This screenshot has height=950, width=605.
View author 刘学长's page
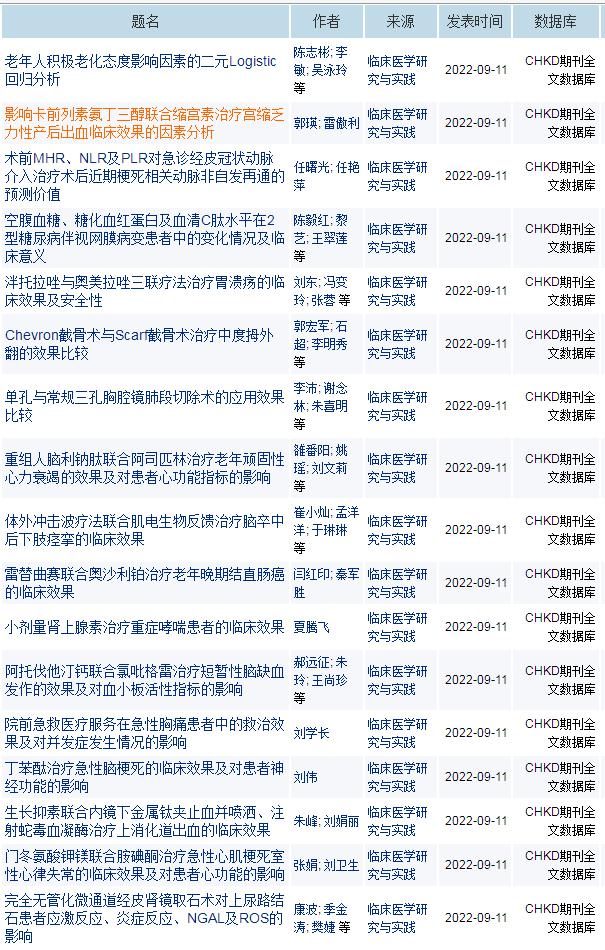(310, 733)
